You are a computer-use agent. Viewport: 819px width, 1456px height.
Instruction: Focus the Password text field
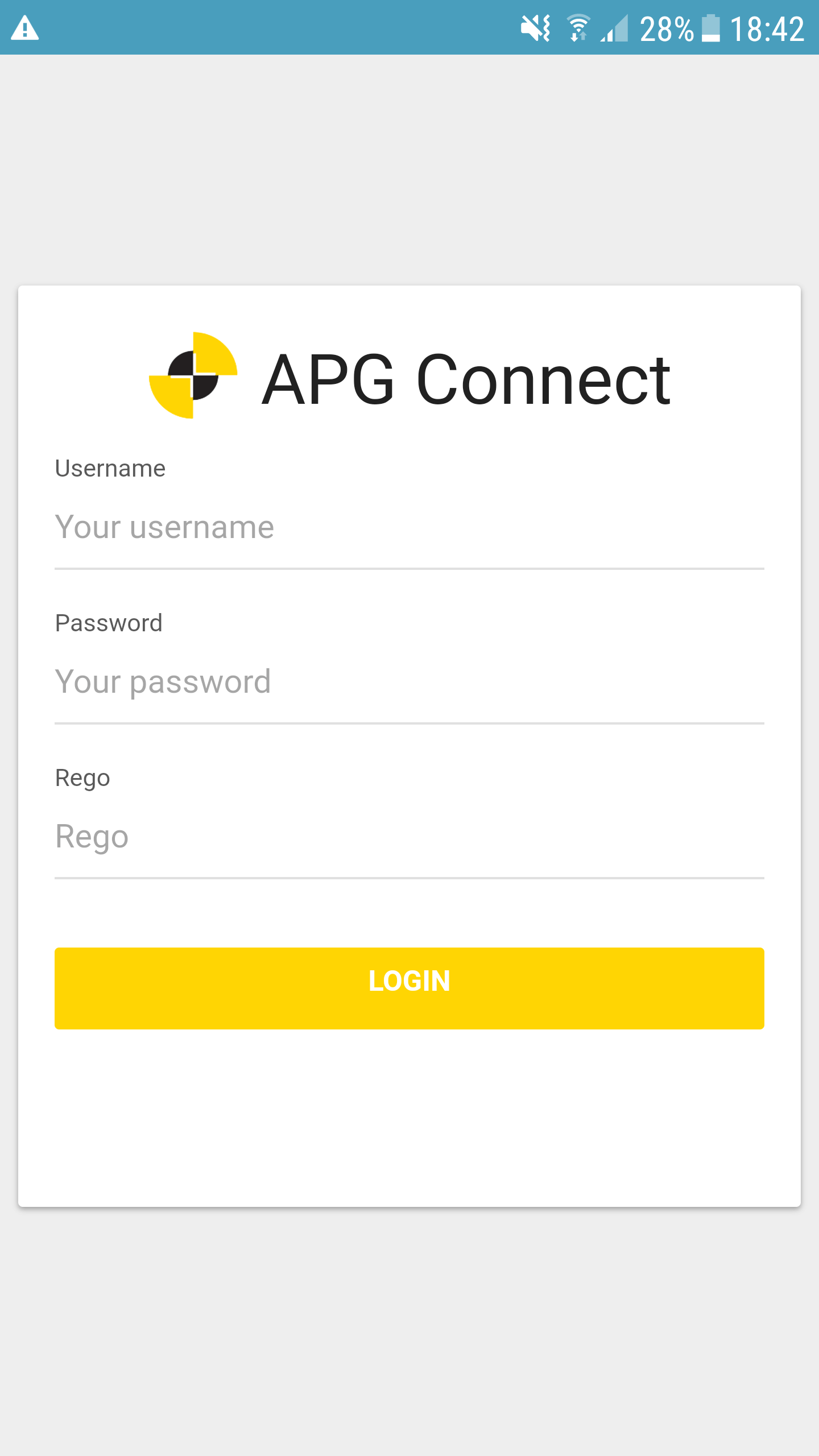[x=408, y=682]
